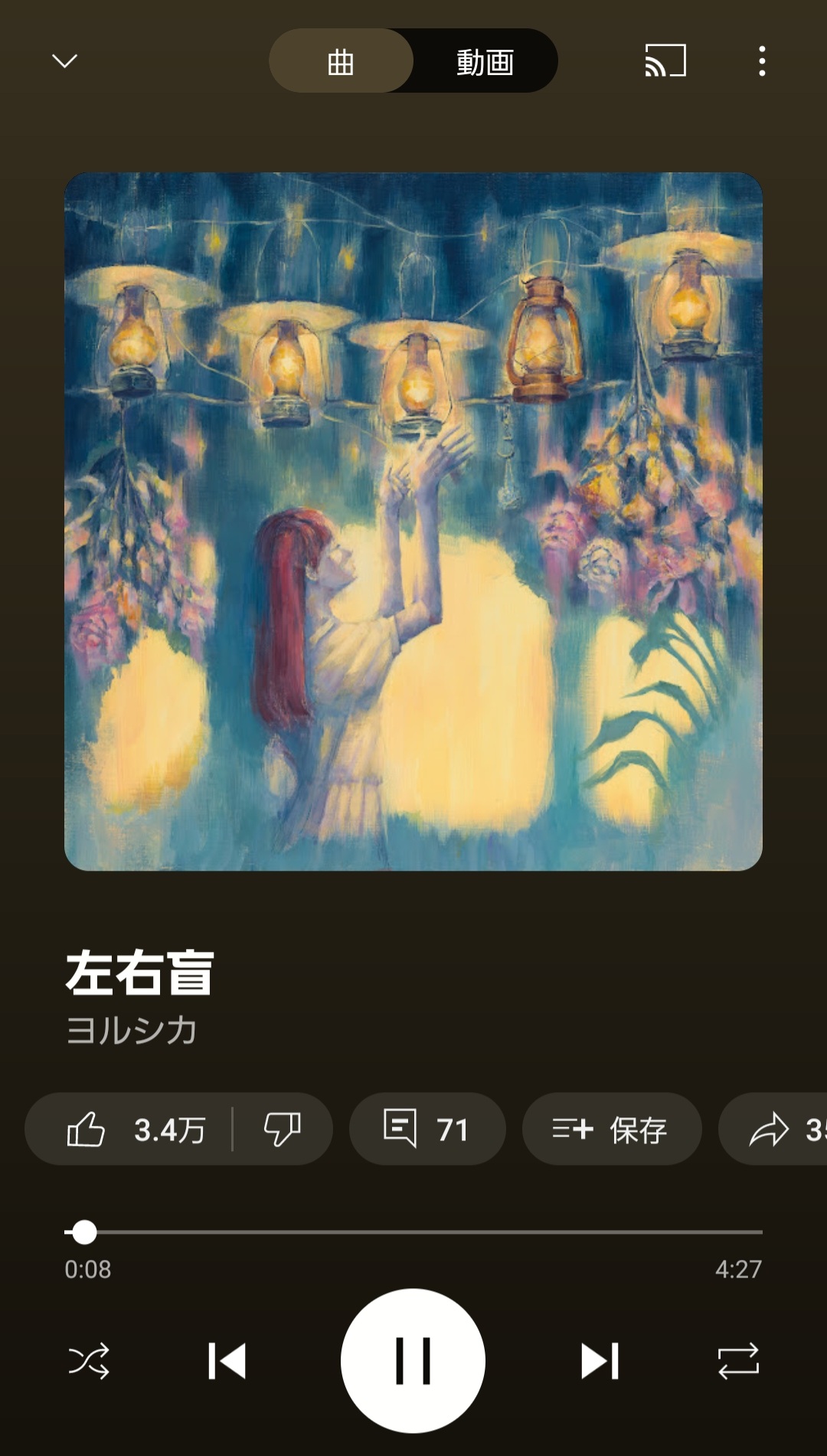This screenshot has height=1456, width=827.
Task: Toggle repeat mode
Action: click(x=738, y=1361)
